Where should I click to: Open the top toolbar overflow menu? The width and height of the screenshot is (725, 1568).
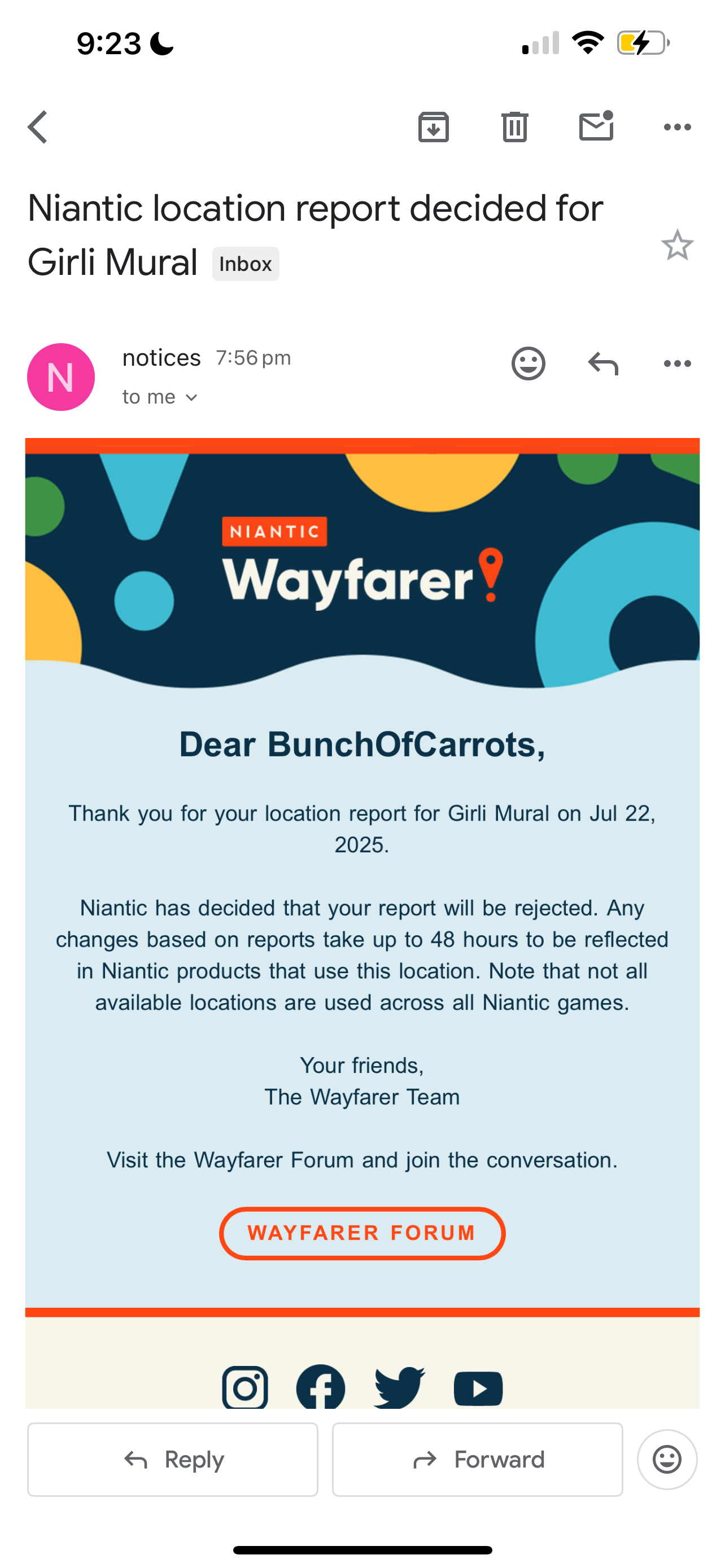677,126
